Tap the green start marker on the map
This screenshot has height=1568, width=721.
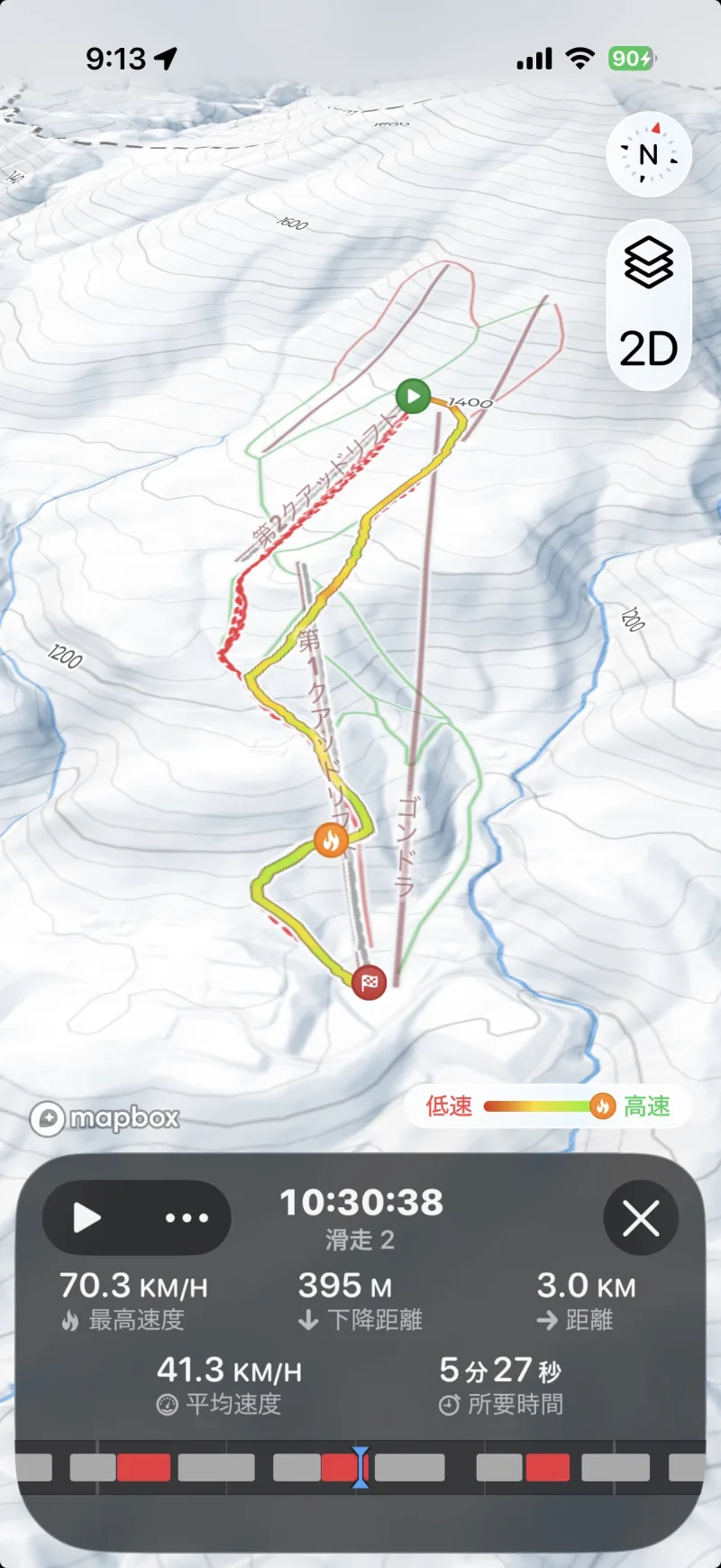(413, 396)
